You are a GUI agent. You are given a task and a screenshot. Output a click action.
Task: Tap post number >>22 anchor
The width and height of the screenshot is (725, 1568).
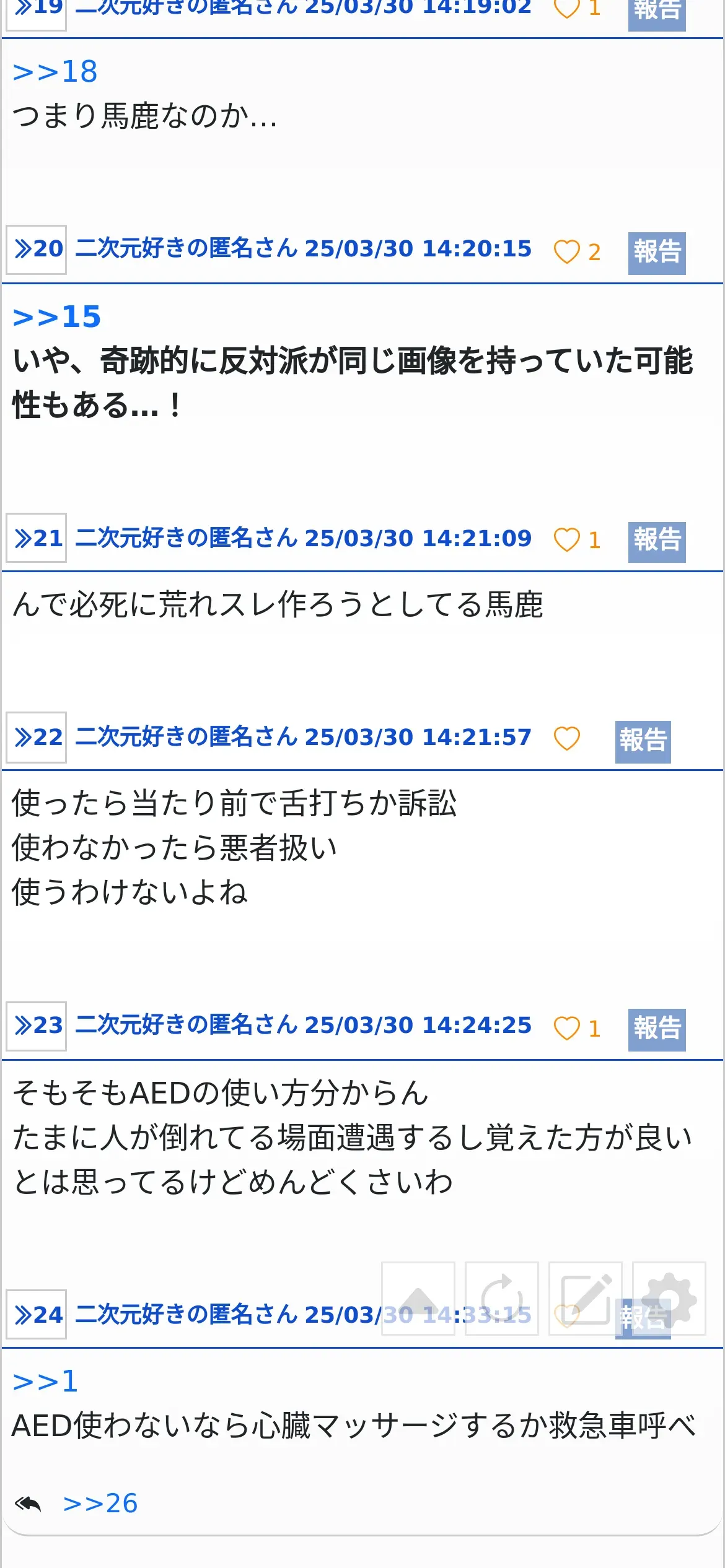(x=37, y=737)
